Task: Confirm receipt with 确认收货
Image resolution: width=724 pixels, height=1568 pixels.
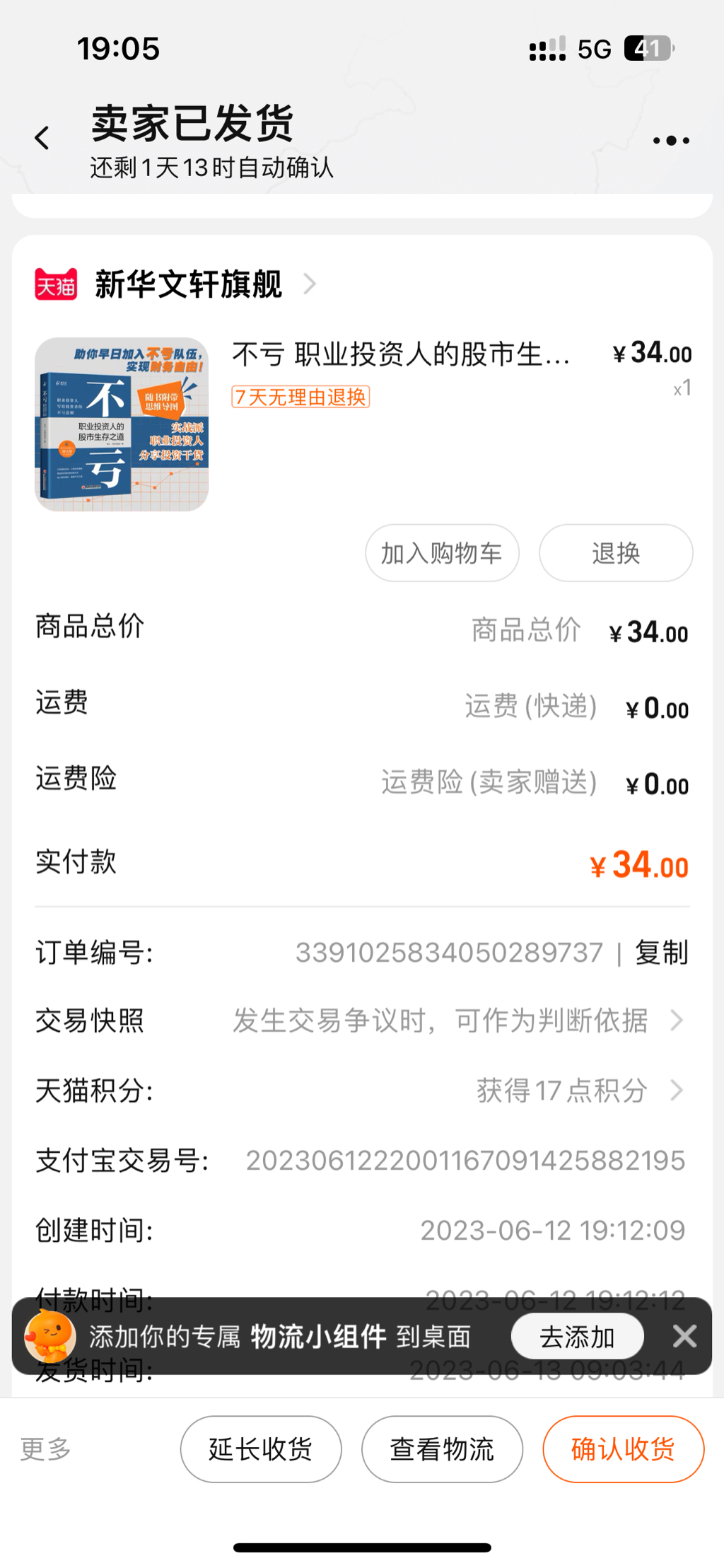Action: (x=623, y=1449)
